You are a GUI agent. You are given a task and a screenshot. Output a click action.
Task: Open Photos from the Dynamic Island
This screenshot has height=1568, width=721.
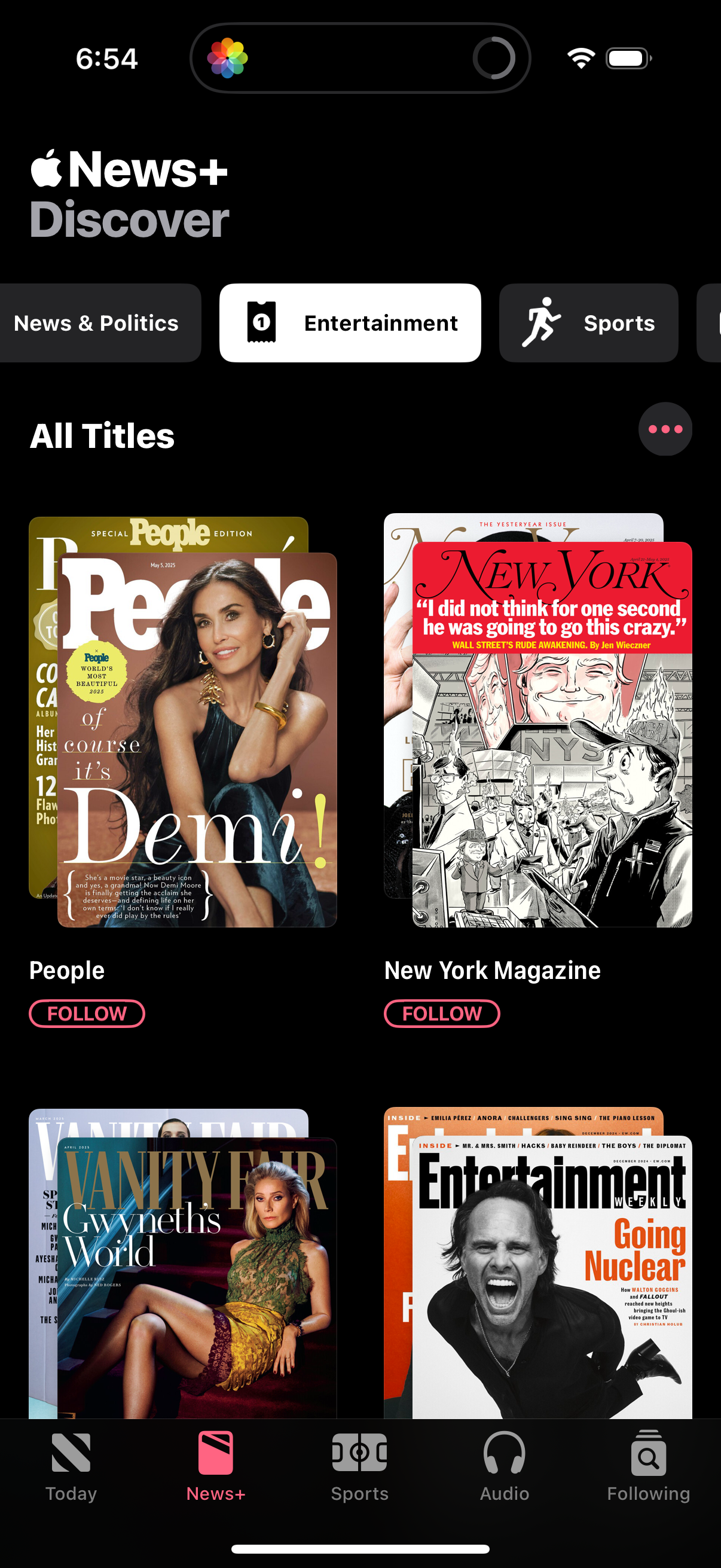(x=228, y=59)
